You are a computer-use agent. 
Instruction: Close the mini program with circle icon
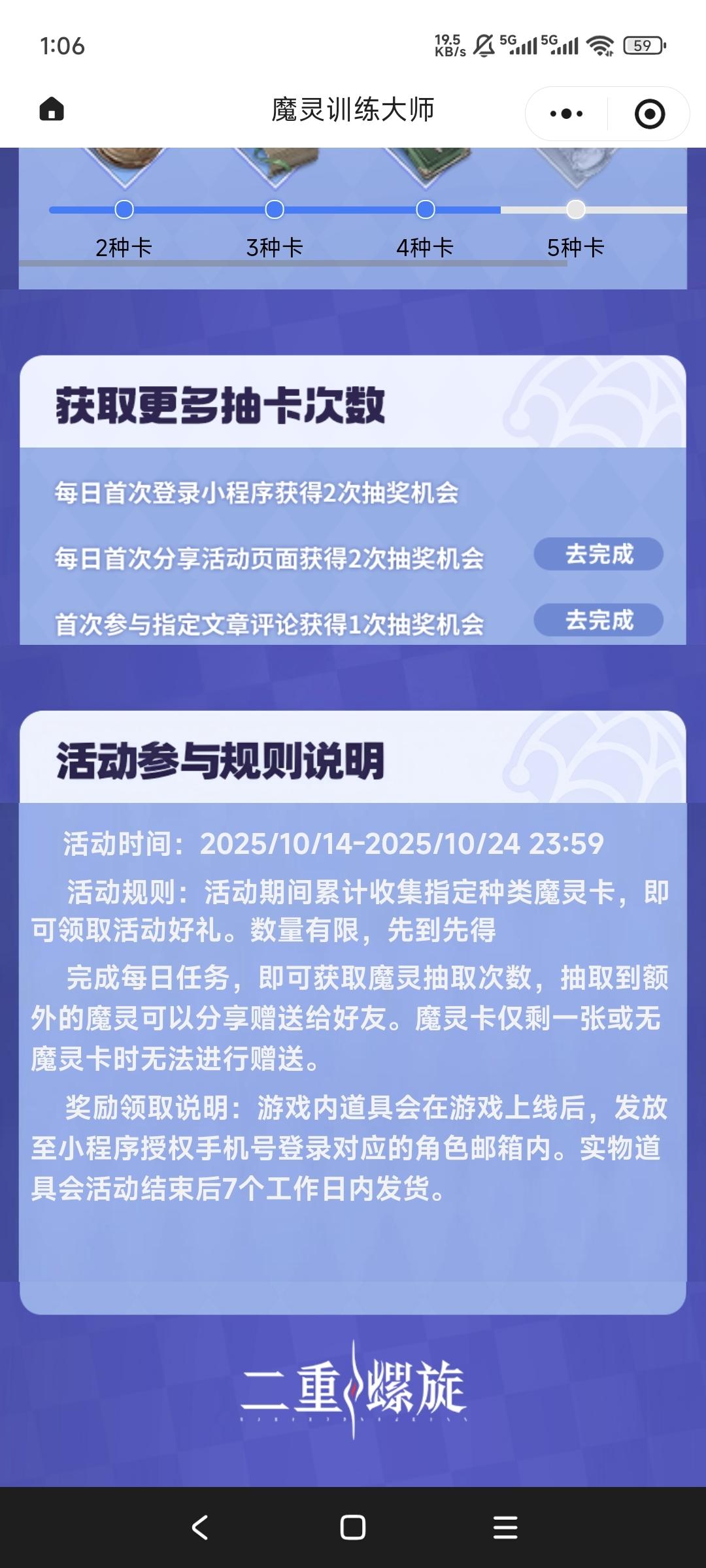[649, 114]
